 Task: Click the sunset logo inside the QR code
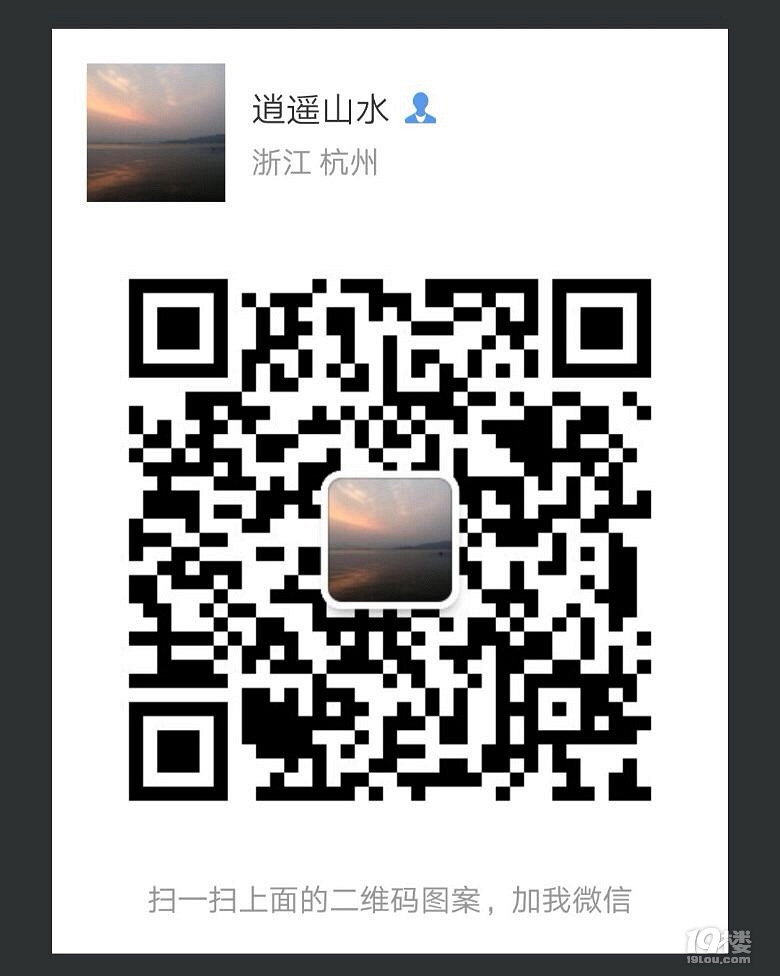click(x=388, y=539)
